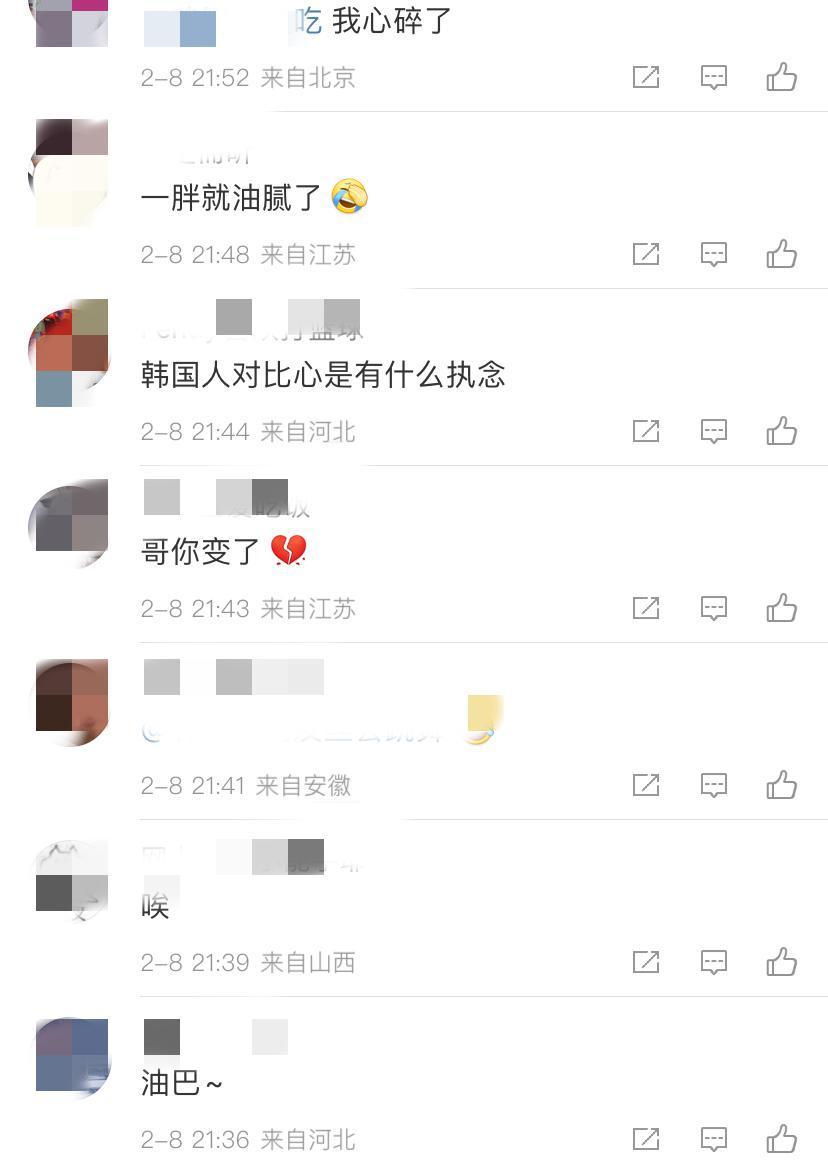Repost the comment 哥你变了
This screenshot has width=828, height=1163.
point(646,608)
